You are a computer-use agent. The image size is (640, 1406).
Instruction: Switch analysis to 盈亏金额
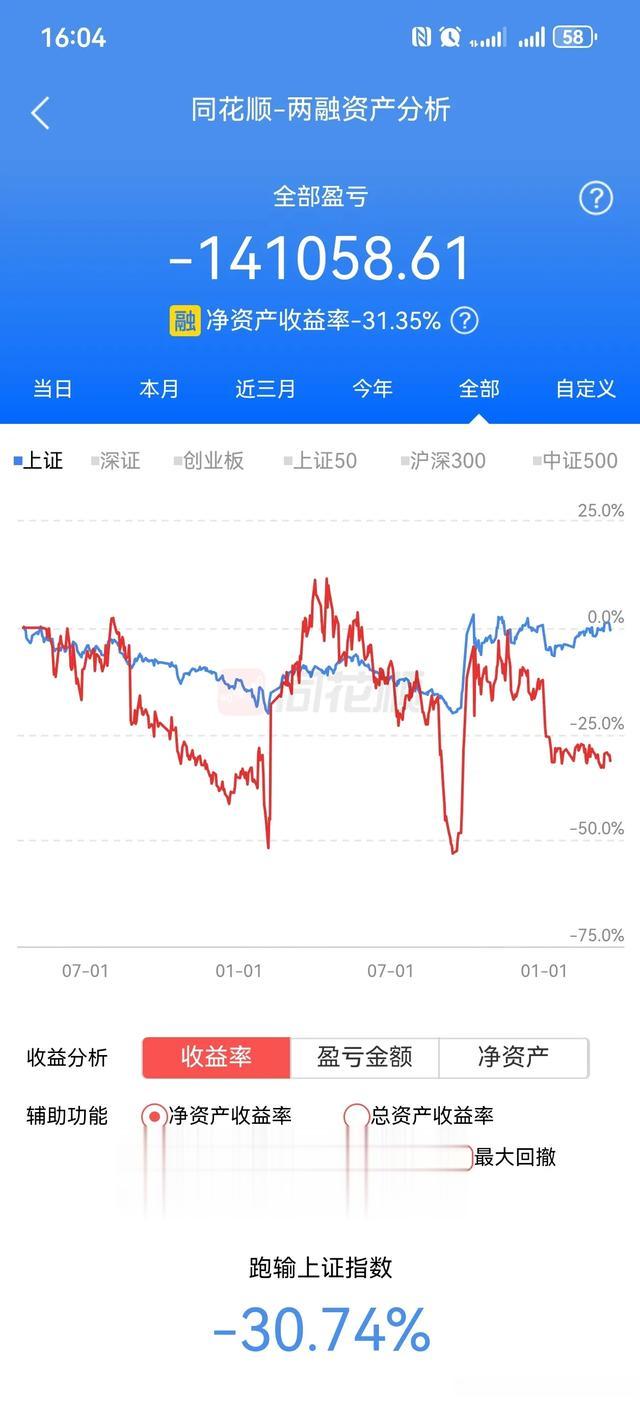coord(364,1057)
